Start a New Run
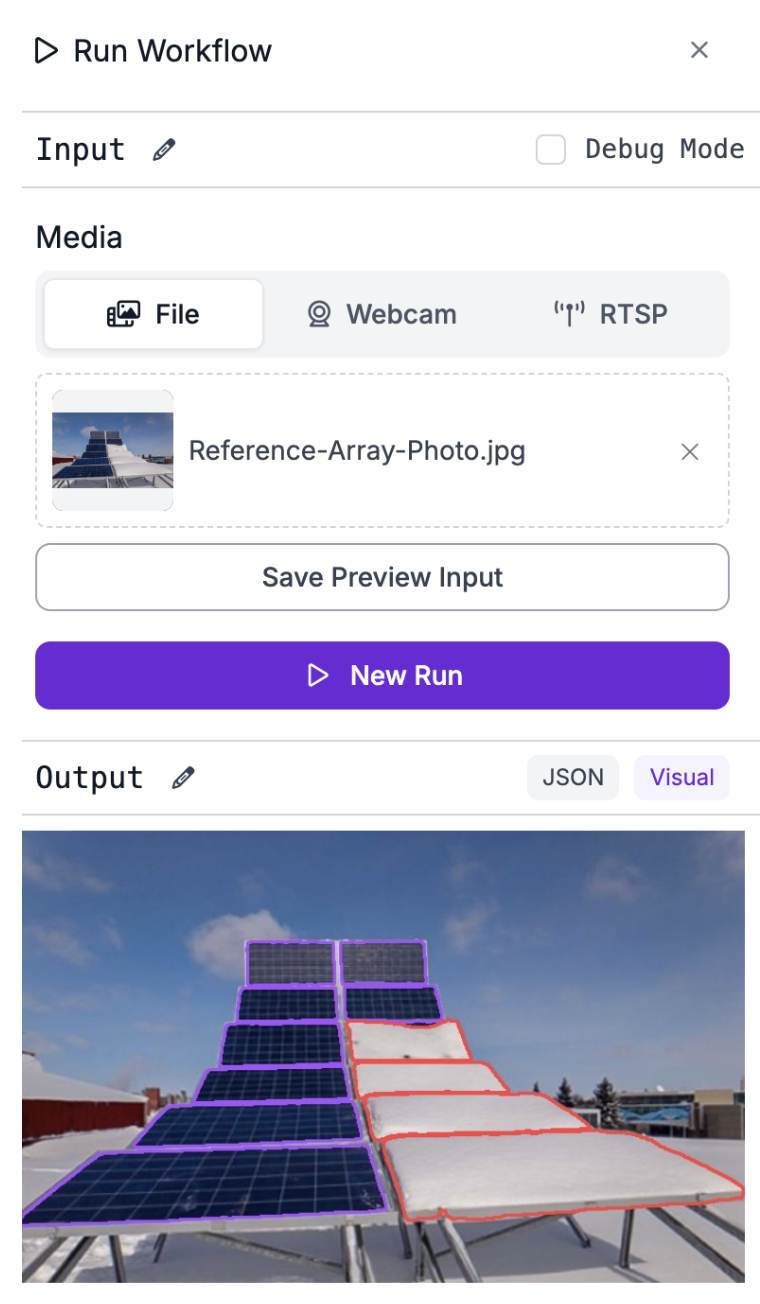The width and height of the screenshot is (760, 1304). click(382, 675)
